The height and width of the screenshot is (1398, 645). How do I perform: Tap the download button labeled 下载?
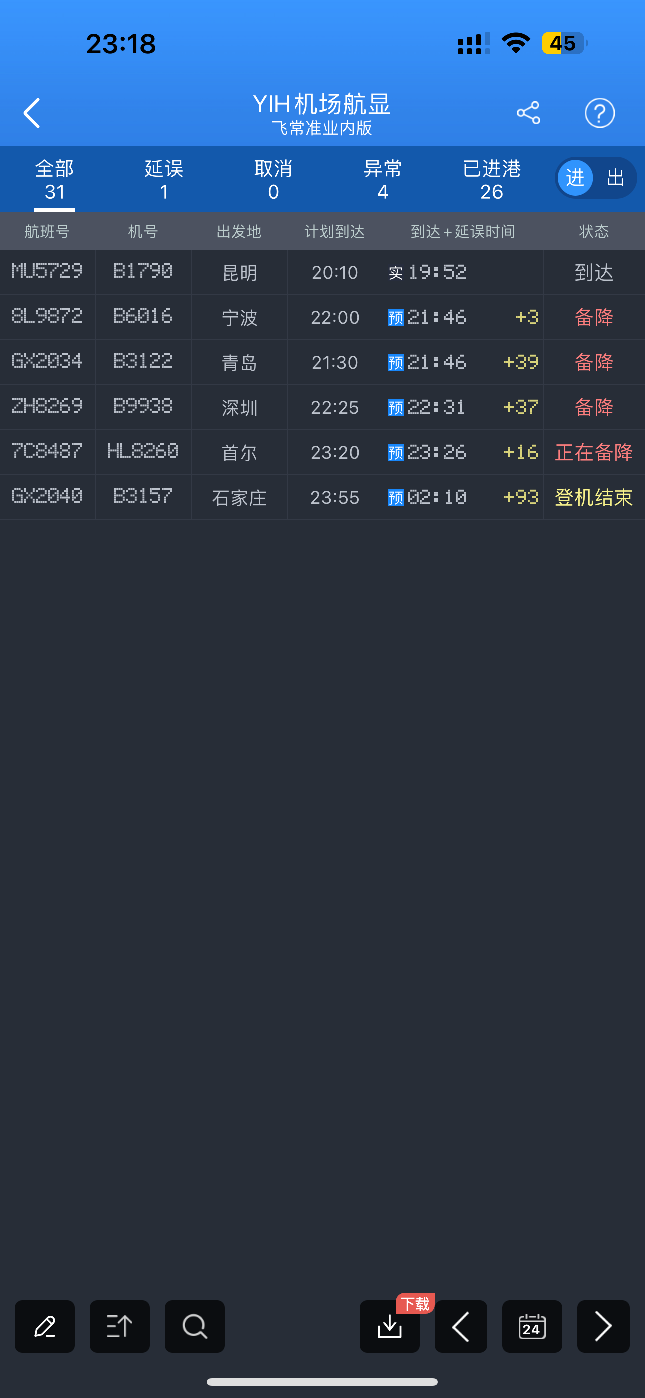[390, 1326]
